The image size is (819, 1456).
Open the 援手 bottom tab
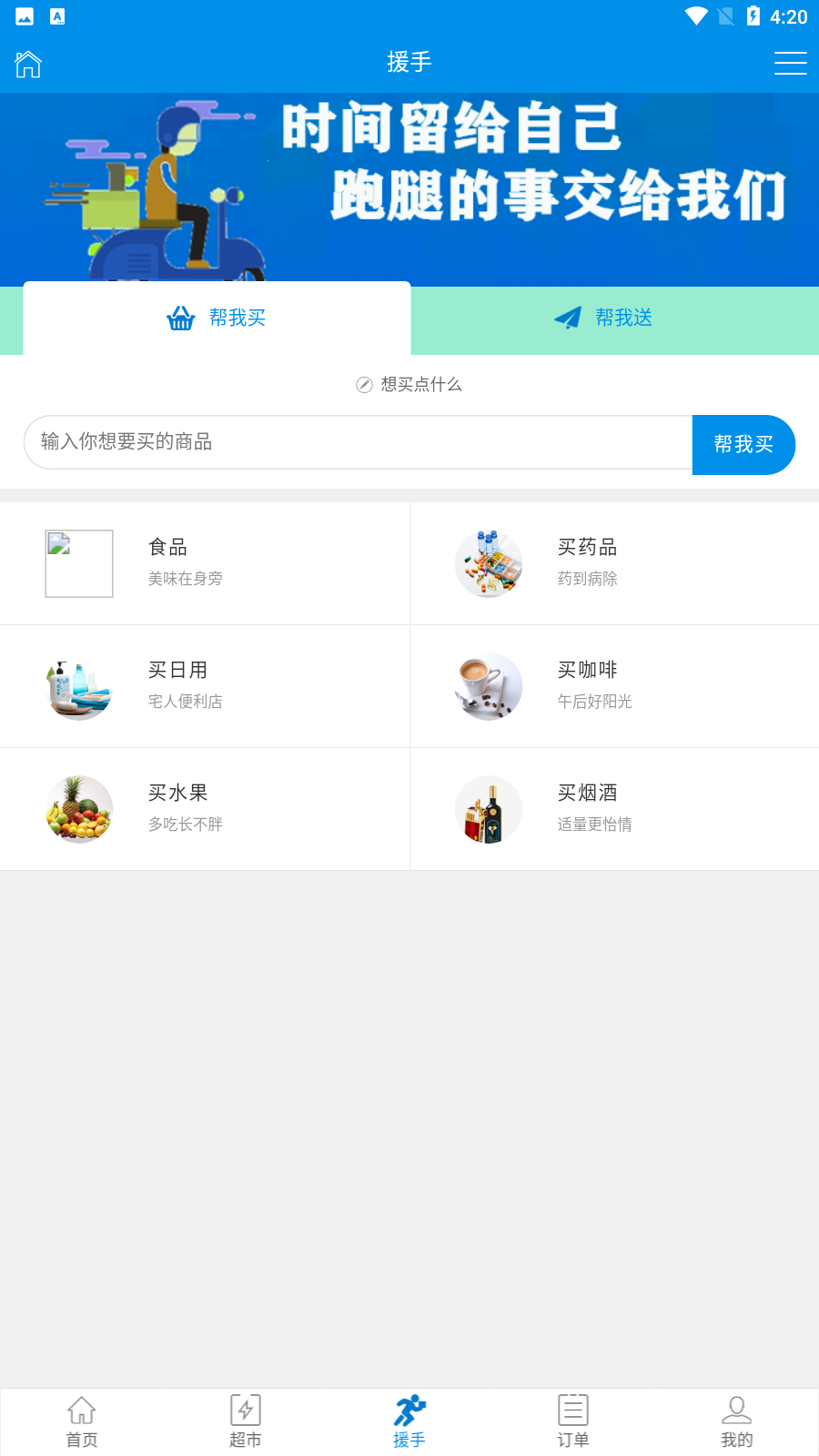coord(409,1421)
